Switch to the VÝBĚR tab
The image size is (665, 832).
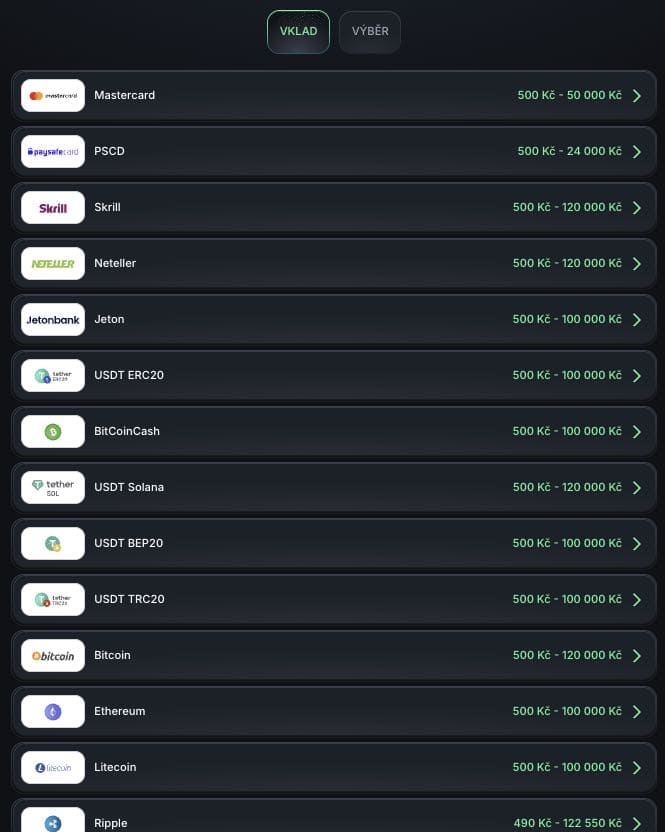tap(370, 32)
